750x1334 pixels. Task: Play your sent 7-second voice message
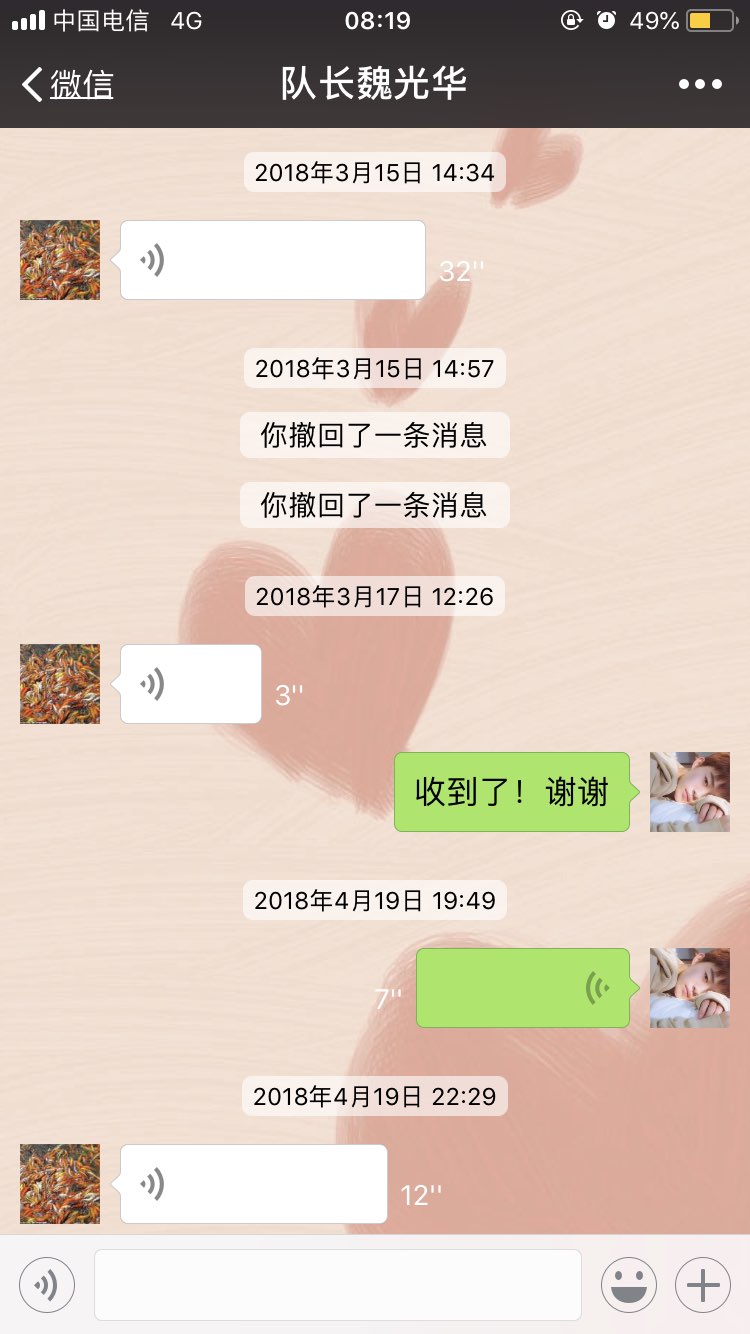[522, 988]
